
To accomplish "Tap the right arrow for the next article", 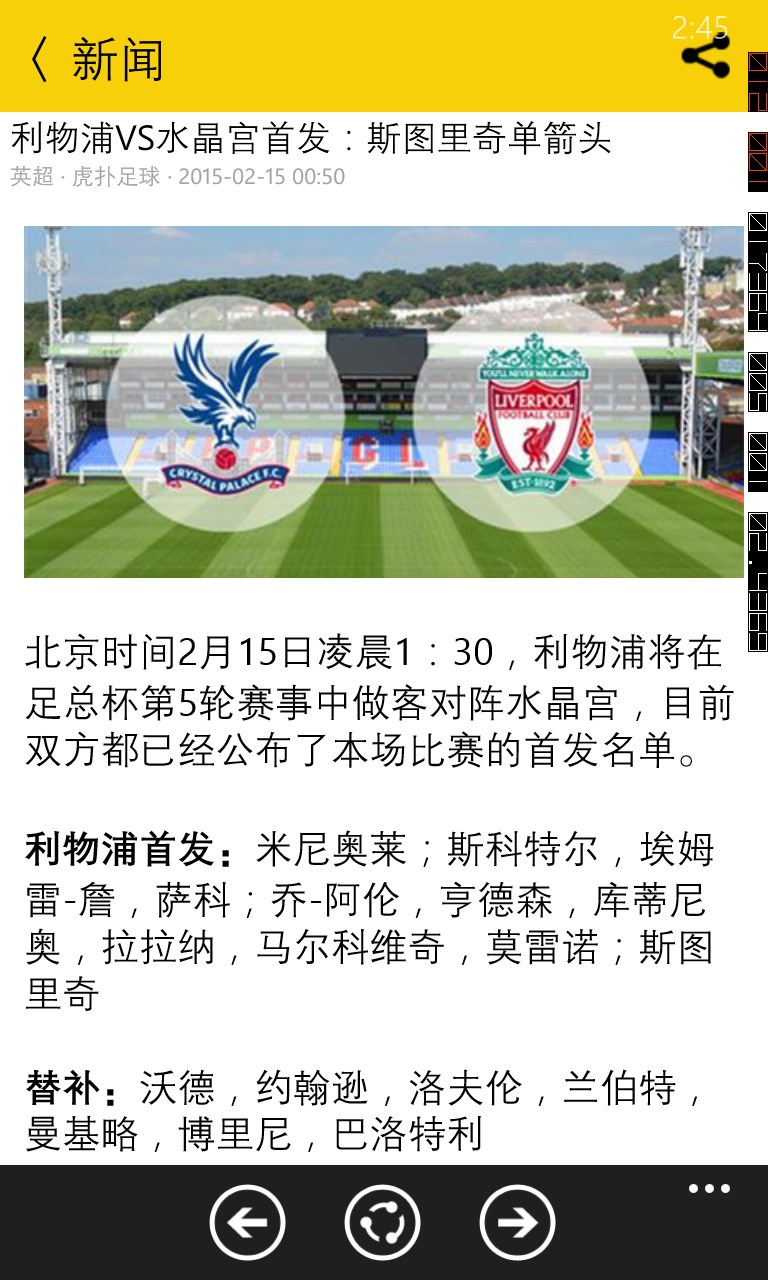I will (x=517, y=1222).
